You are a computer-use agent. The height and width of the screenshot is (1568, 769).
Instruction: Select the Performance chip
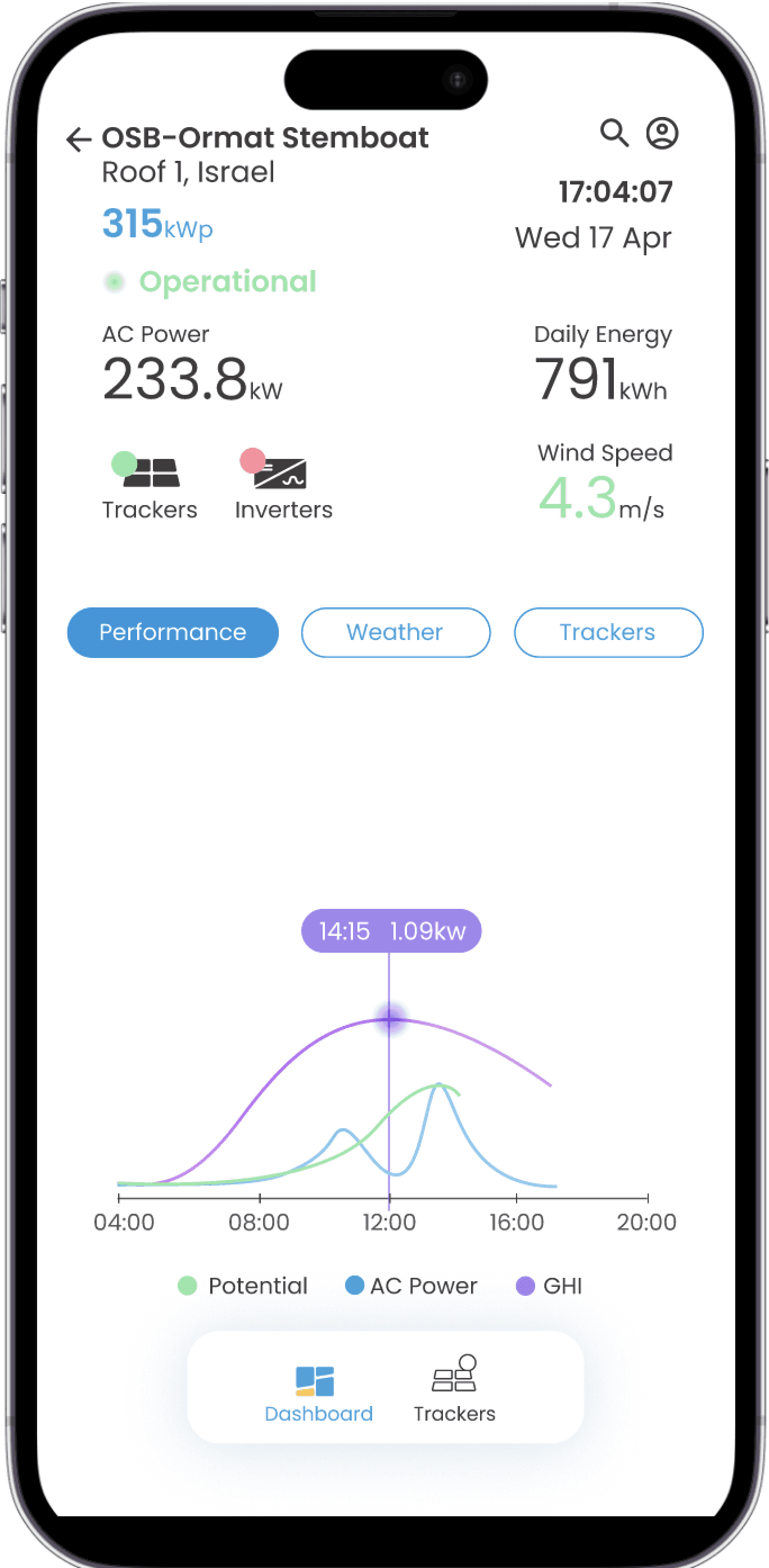[x=173, y=633]
